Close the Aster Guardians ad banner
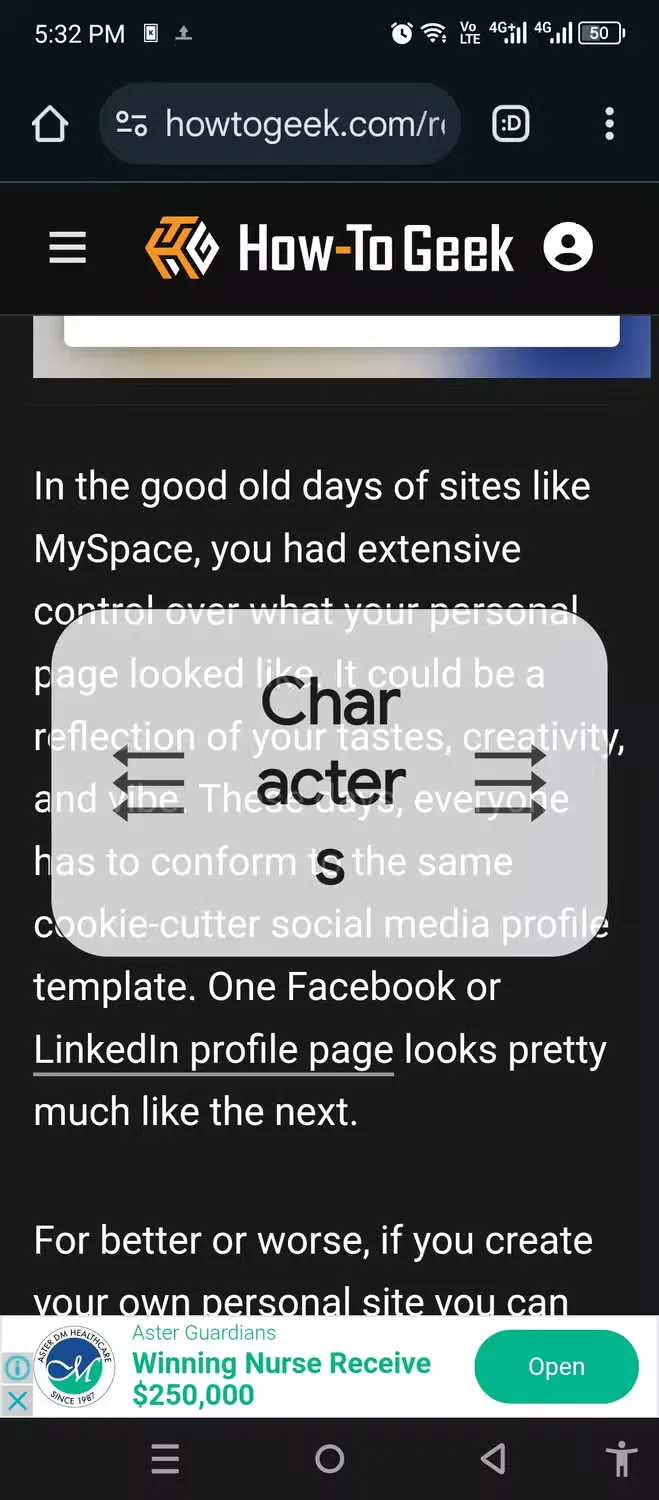 tap(17, 1399)
